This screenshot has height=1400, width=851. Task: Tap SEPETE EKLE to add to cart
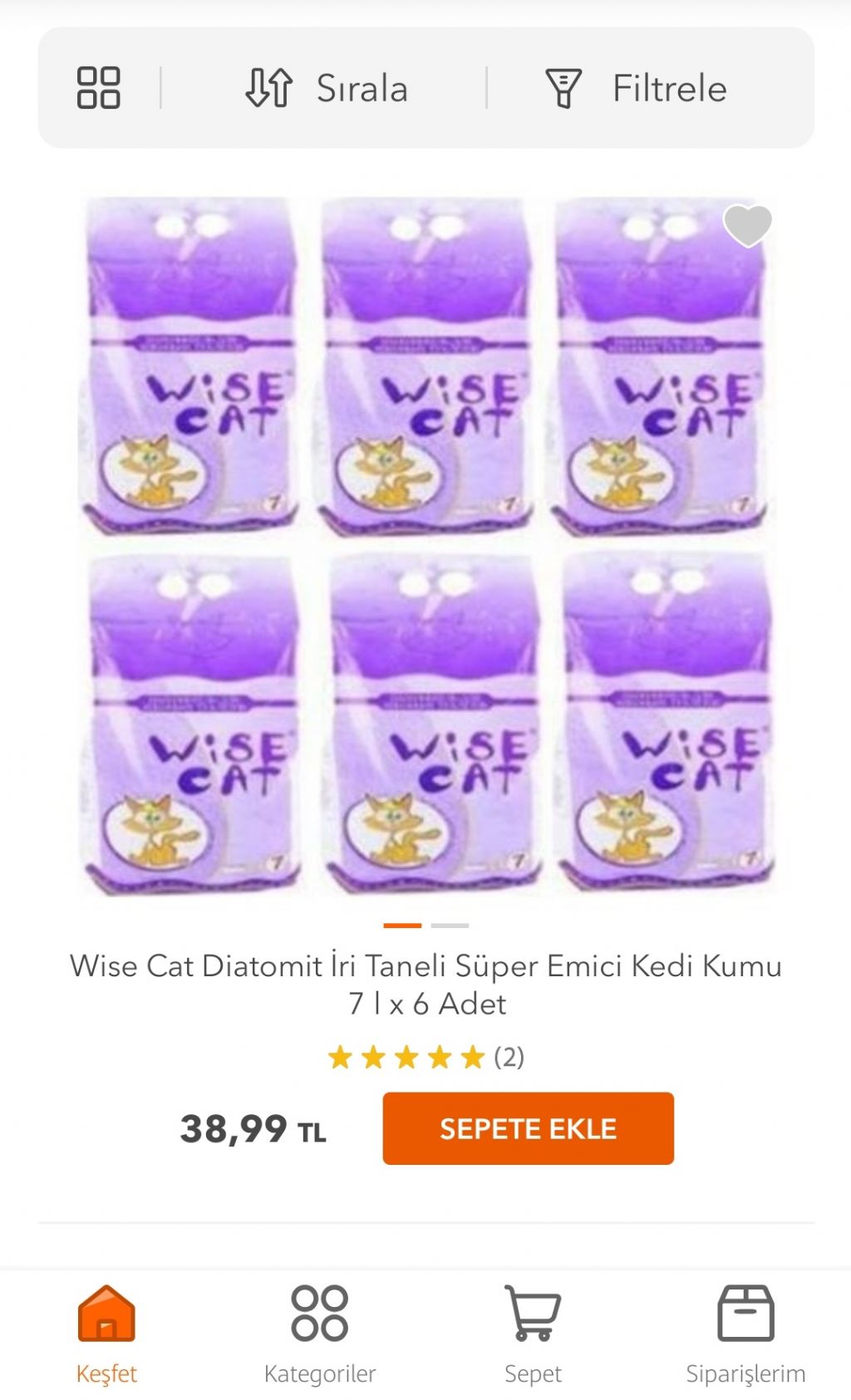click(528, 1128)
